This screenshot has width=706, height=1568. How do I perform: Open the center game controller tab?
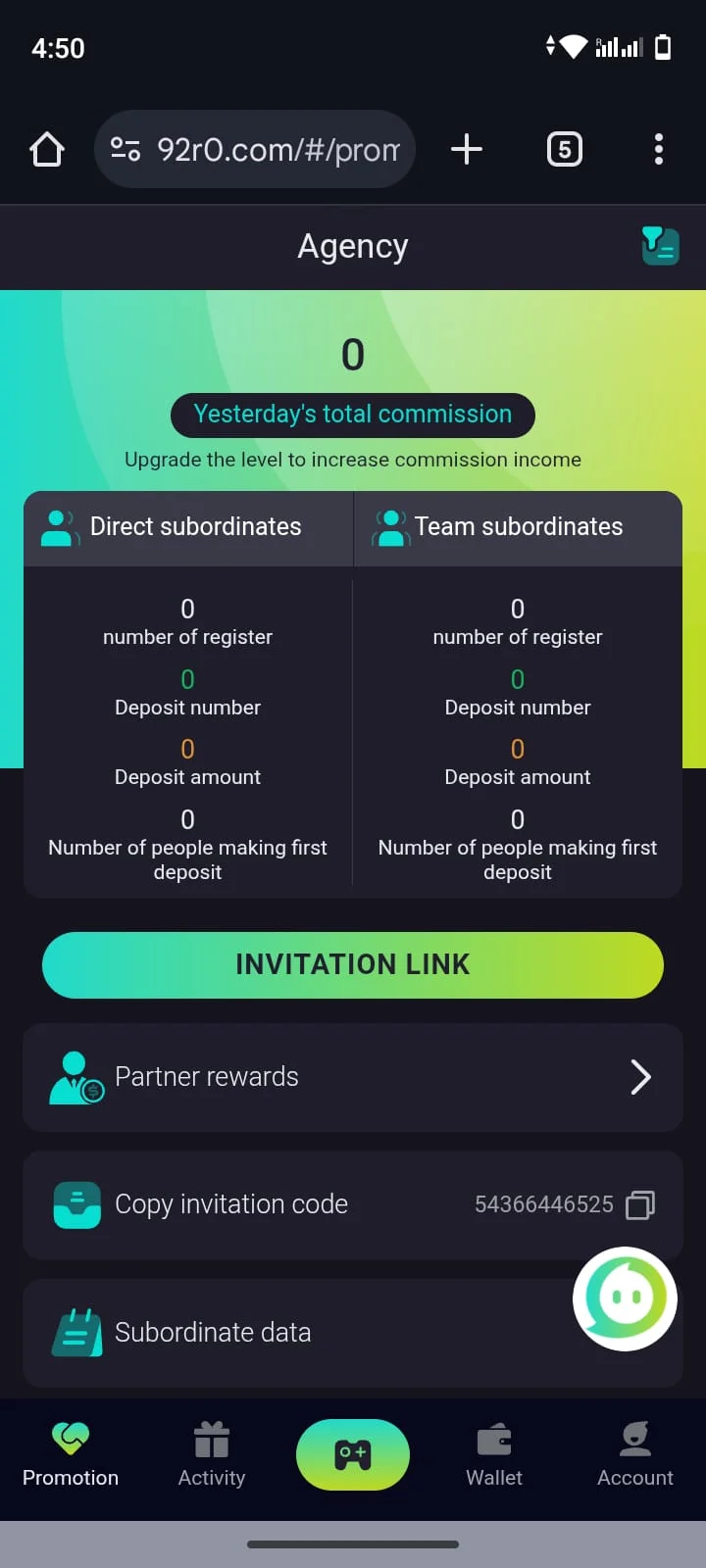pos(353,1455)
